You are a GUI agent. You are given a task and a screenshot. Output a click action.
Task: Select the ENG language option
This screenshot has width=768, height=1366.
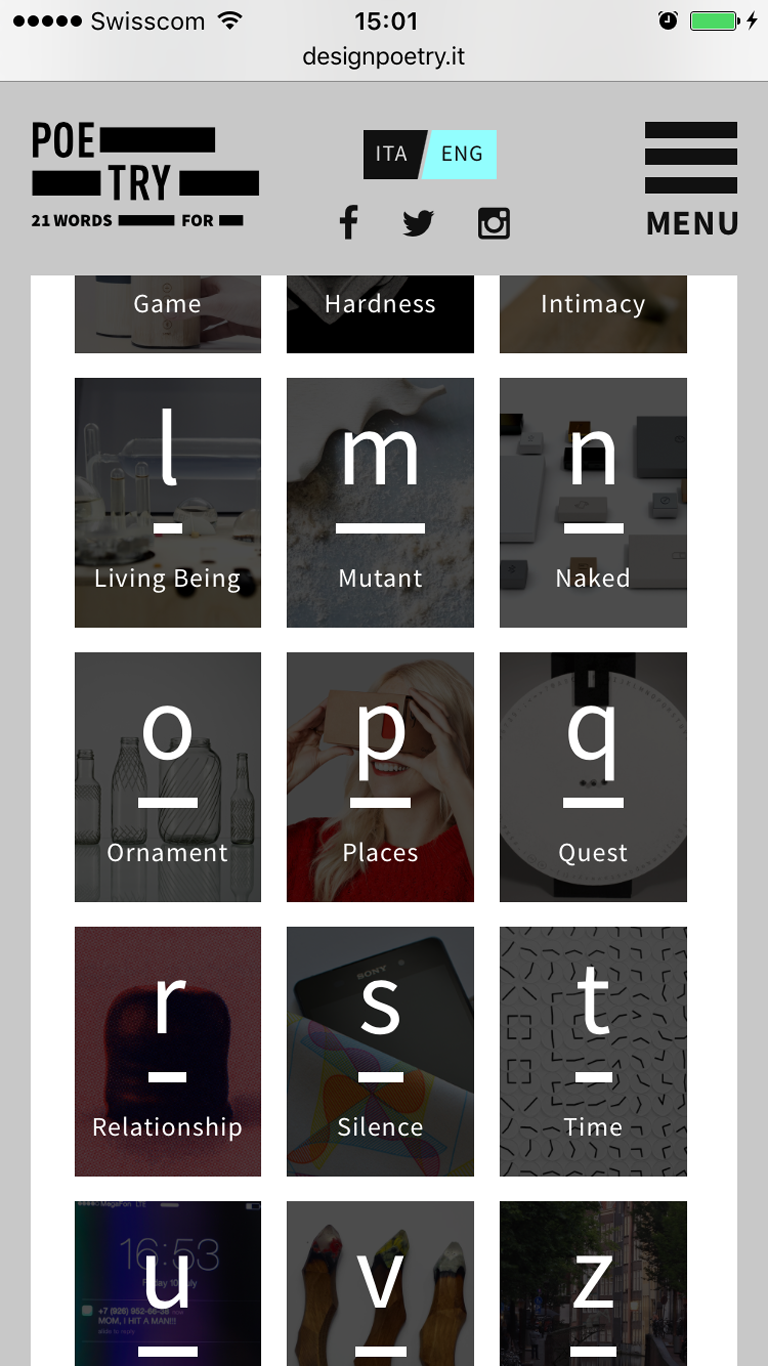[x=462, y=154]
